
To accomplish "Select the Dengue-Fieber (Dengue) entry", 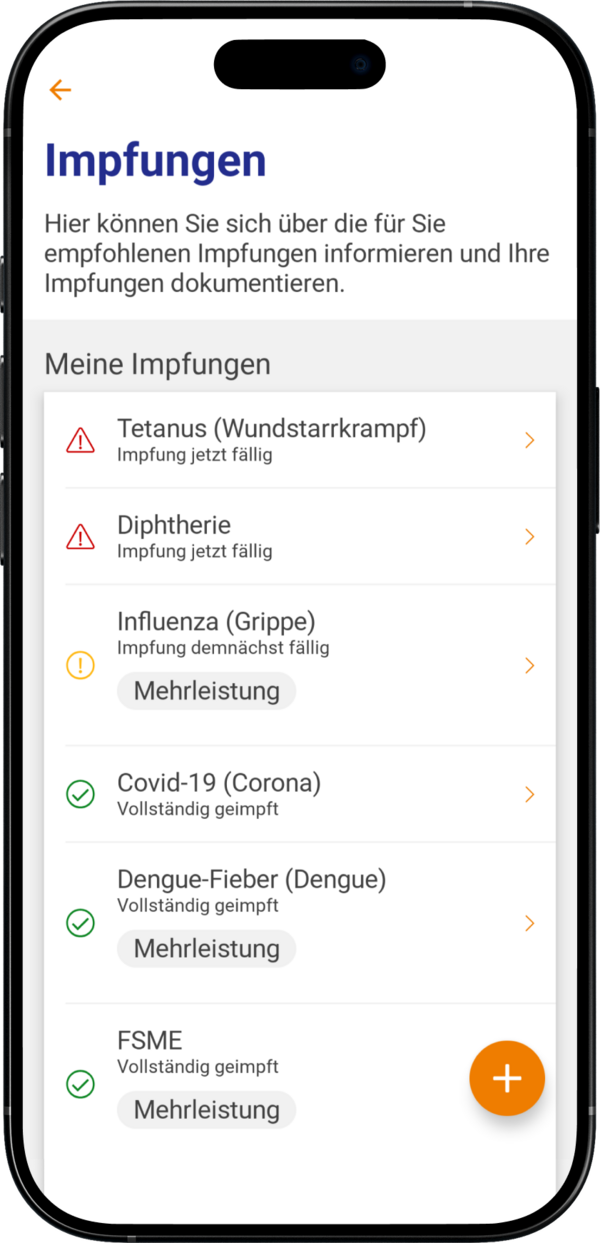I will tap(300, 922).
